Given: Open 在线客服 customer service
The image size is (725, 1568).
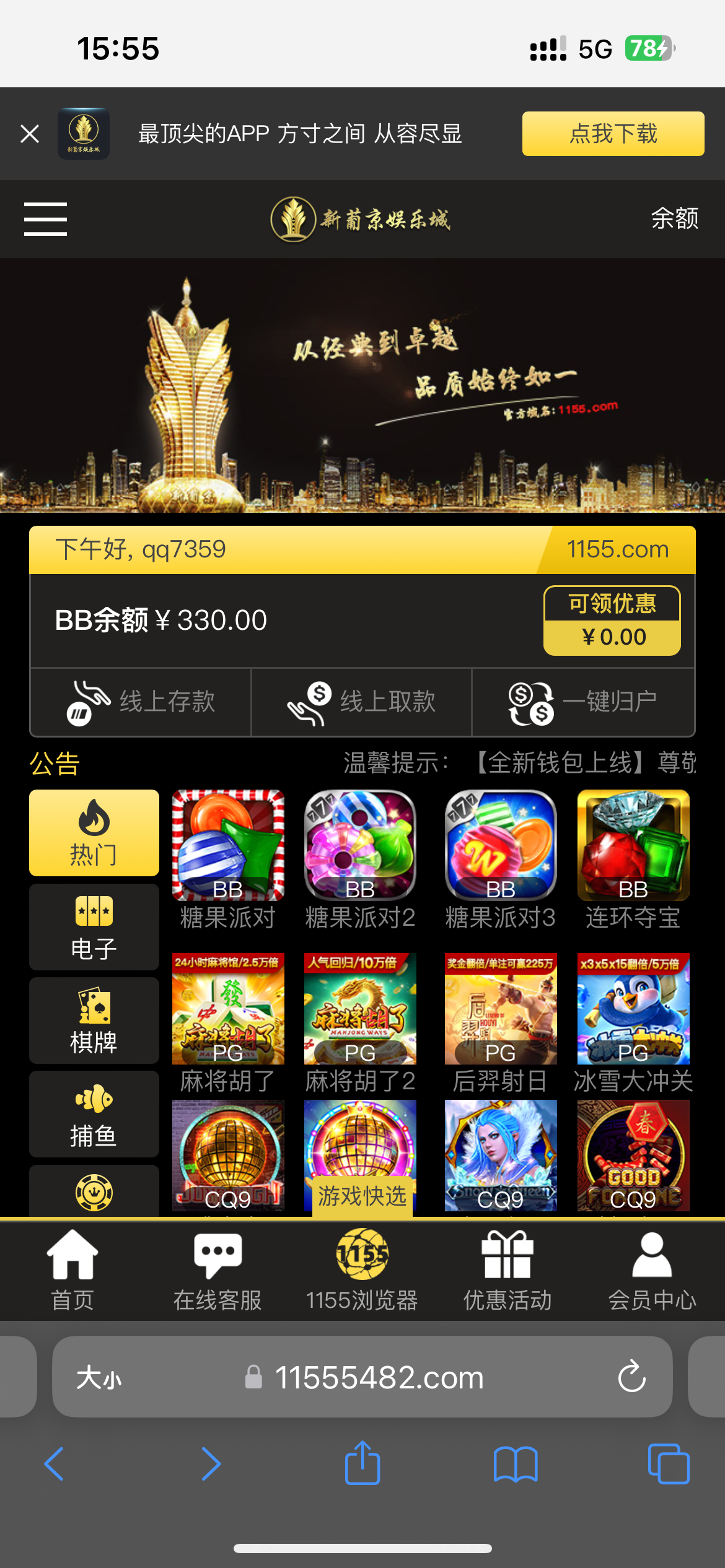Looking at the screenshot, I should tap(217, 1270).
